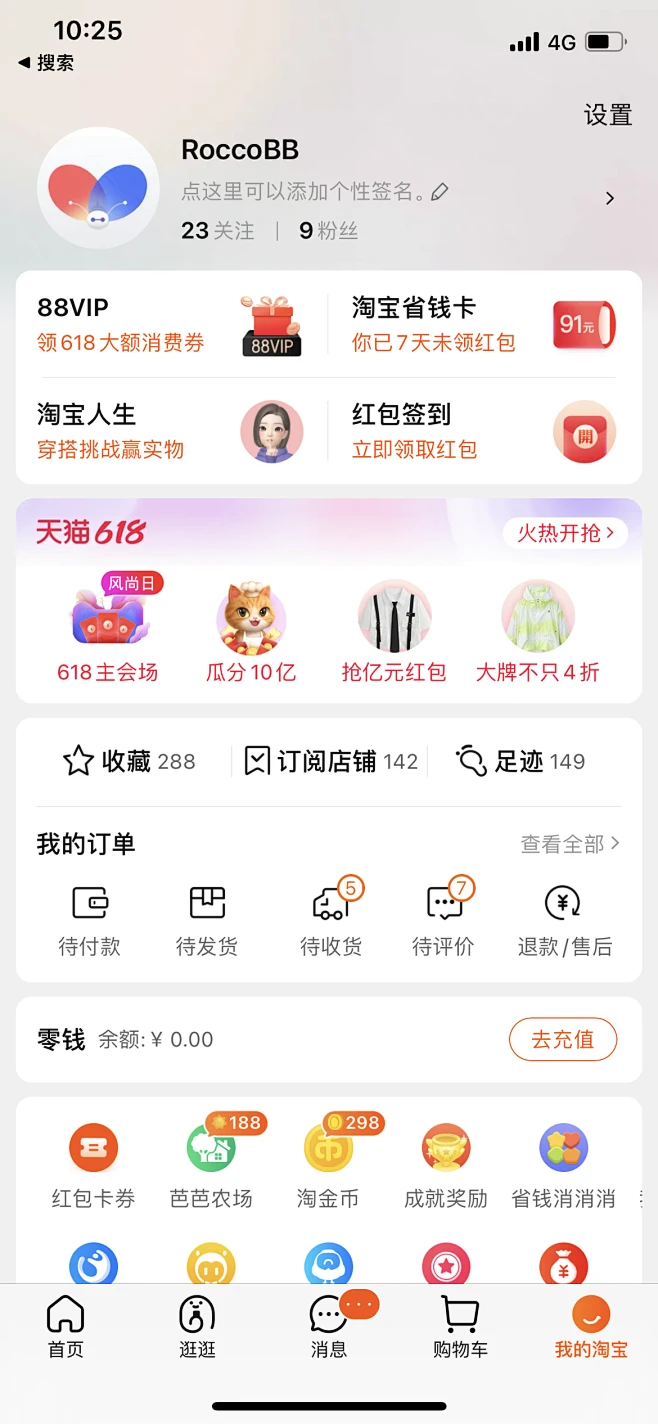
Task: Open 淘宝省钱卡 red packet card
Action: pyautogui.click(x=483, y=325)
